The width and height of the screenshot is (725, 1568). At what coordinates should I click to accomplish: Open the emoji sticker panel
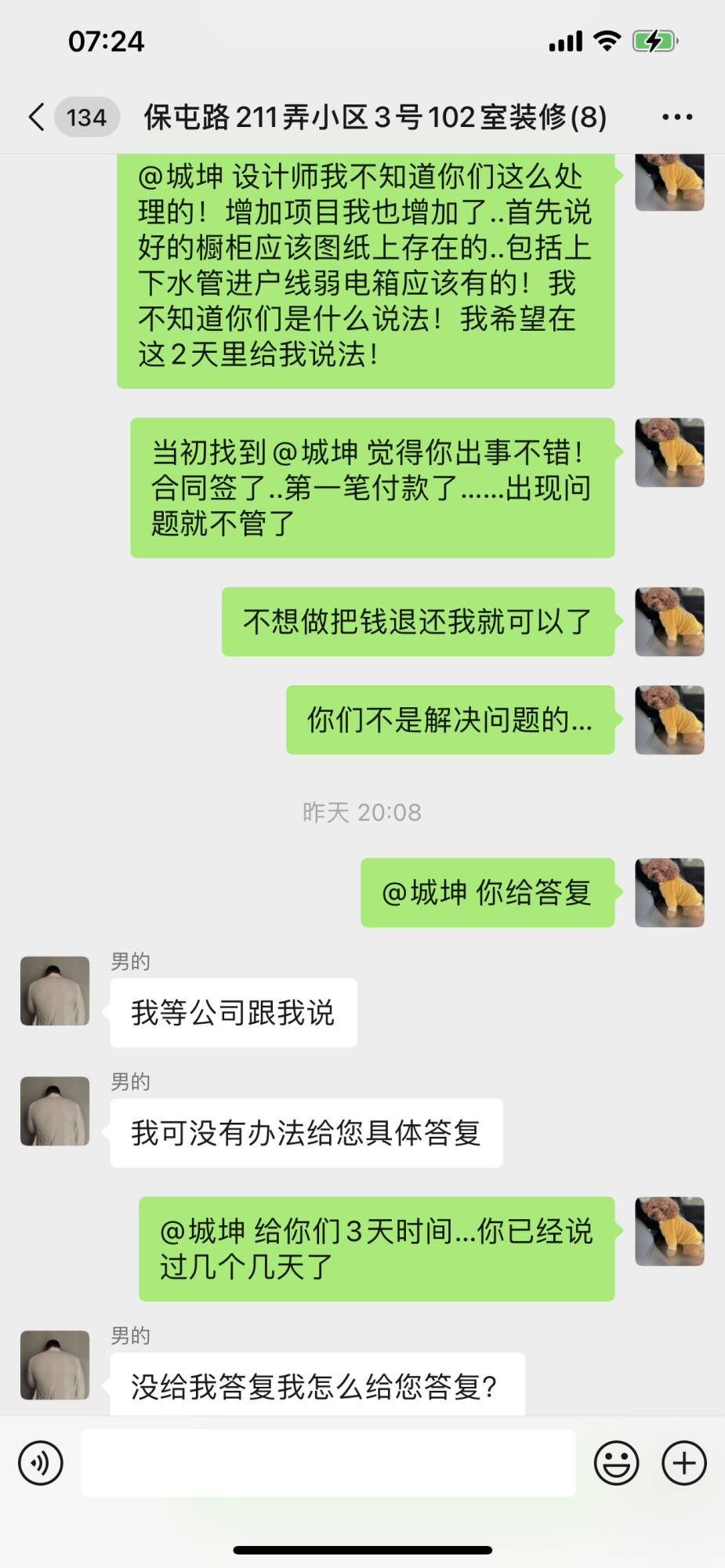click(616, 1462)
